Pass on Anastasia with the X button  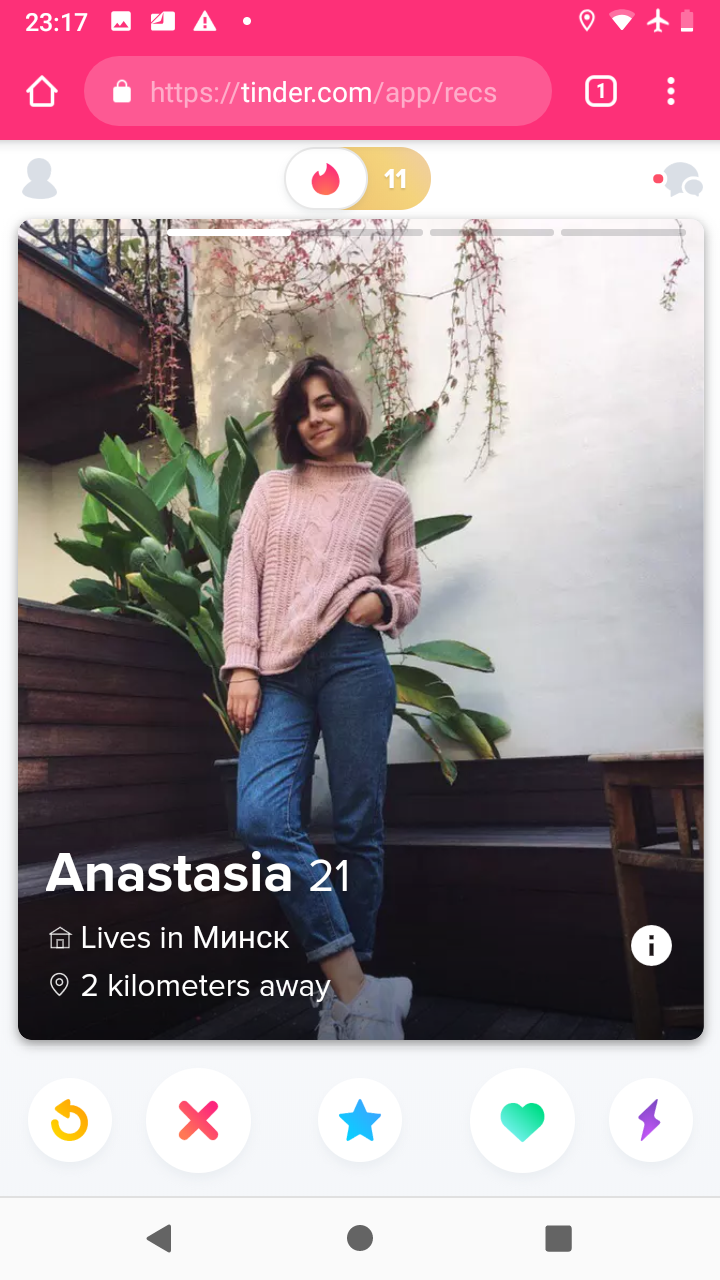[198, 1120]
